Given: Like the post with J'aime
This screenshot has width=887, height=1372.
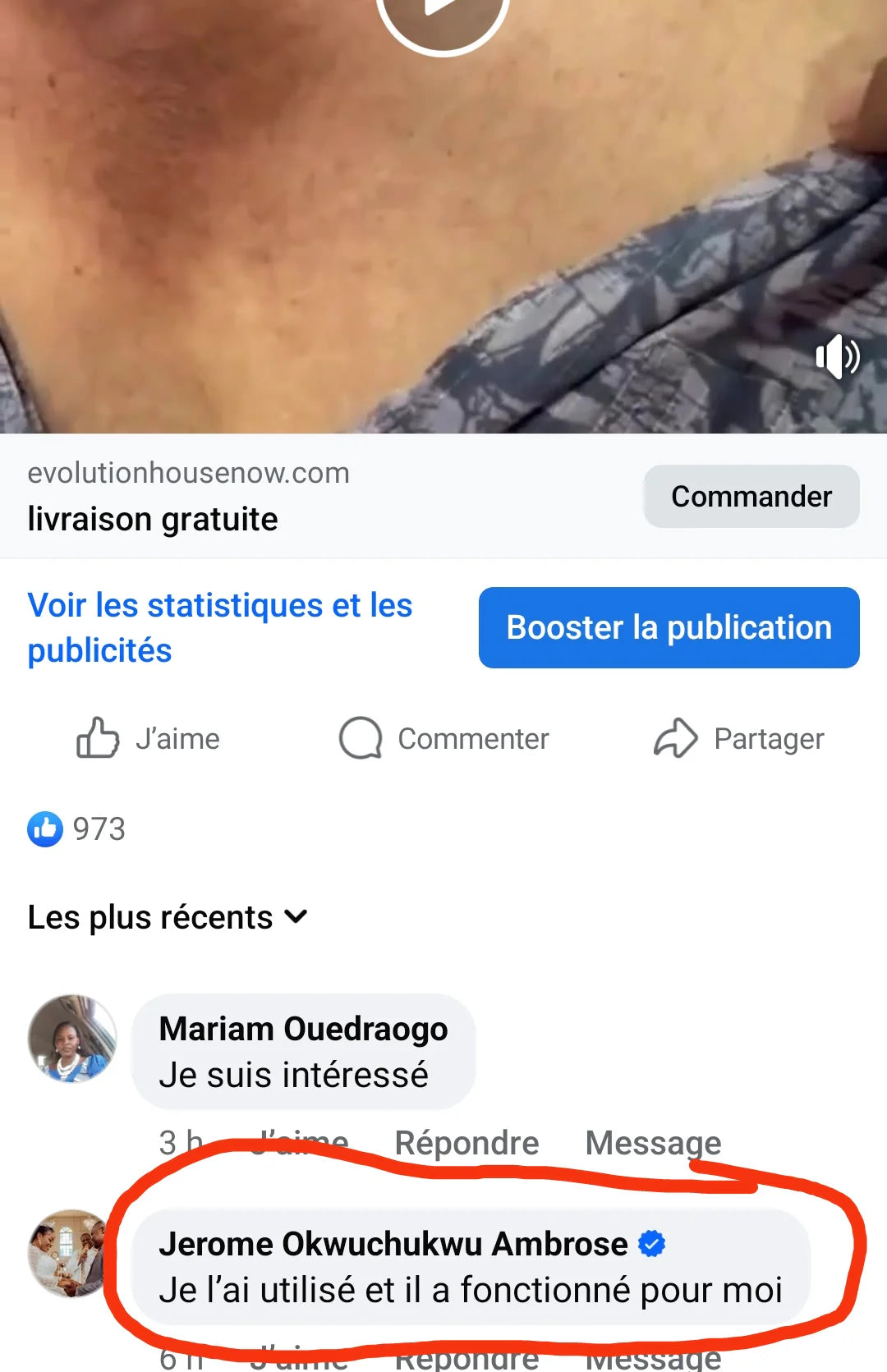Looking at the screenshot, I should pos(149,738).
